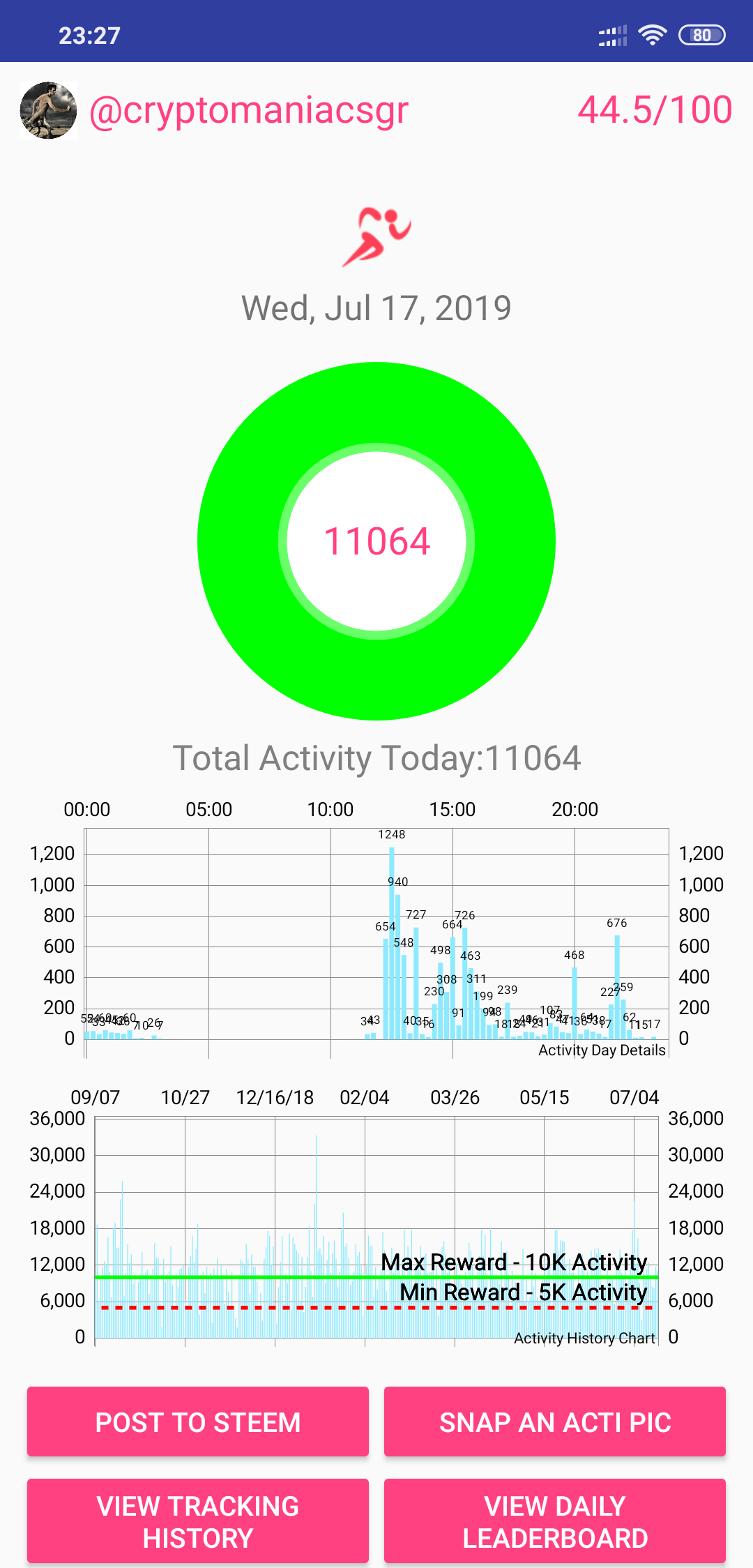753x1568 pixels.
Task: Tap the Post to Steem button
Action: pyautogui.click(x=198, y=1422)
